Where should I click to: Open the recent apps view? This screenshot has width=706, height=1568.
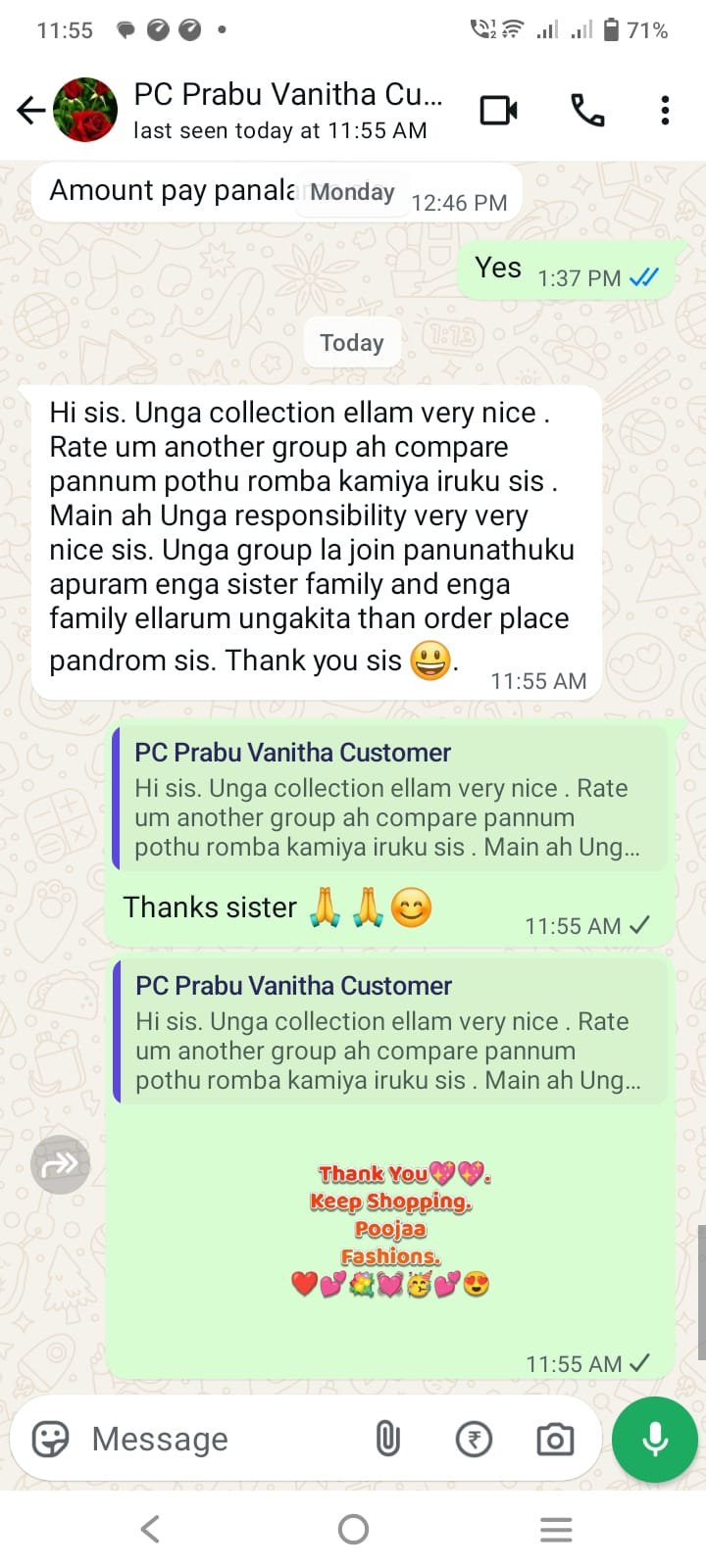pyautogui.click(x=556, y=1529)
